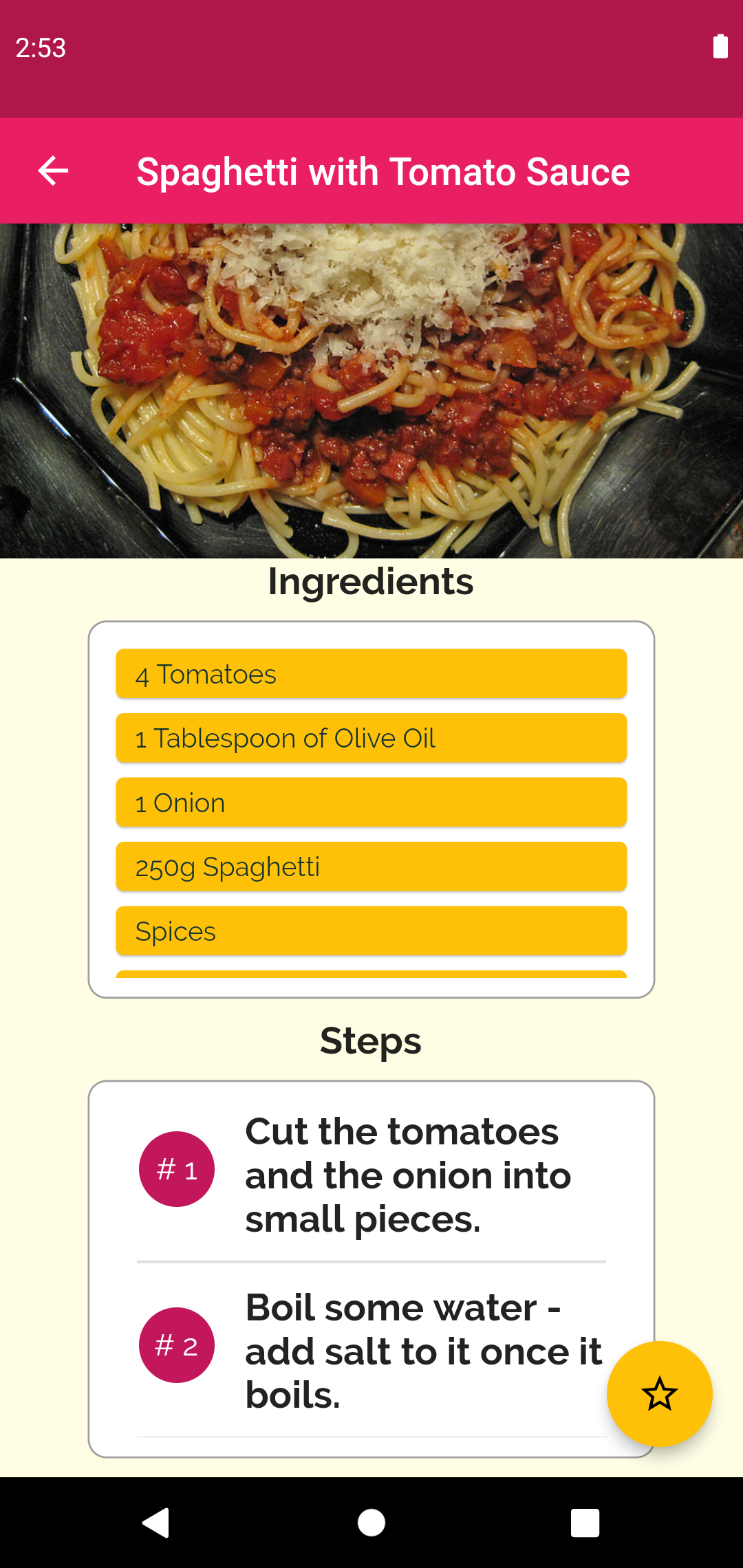This screenshot has width=743, height=1568.
Task: Mark the 1 Onion ingredient
Action: [371, 802]
